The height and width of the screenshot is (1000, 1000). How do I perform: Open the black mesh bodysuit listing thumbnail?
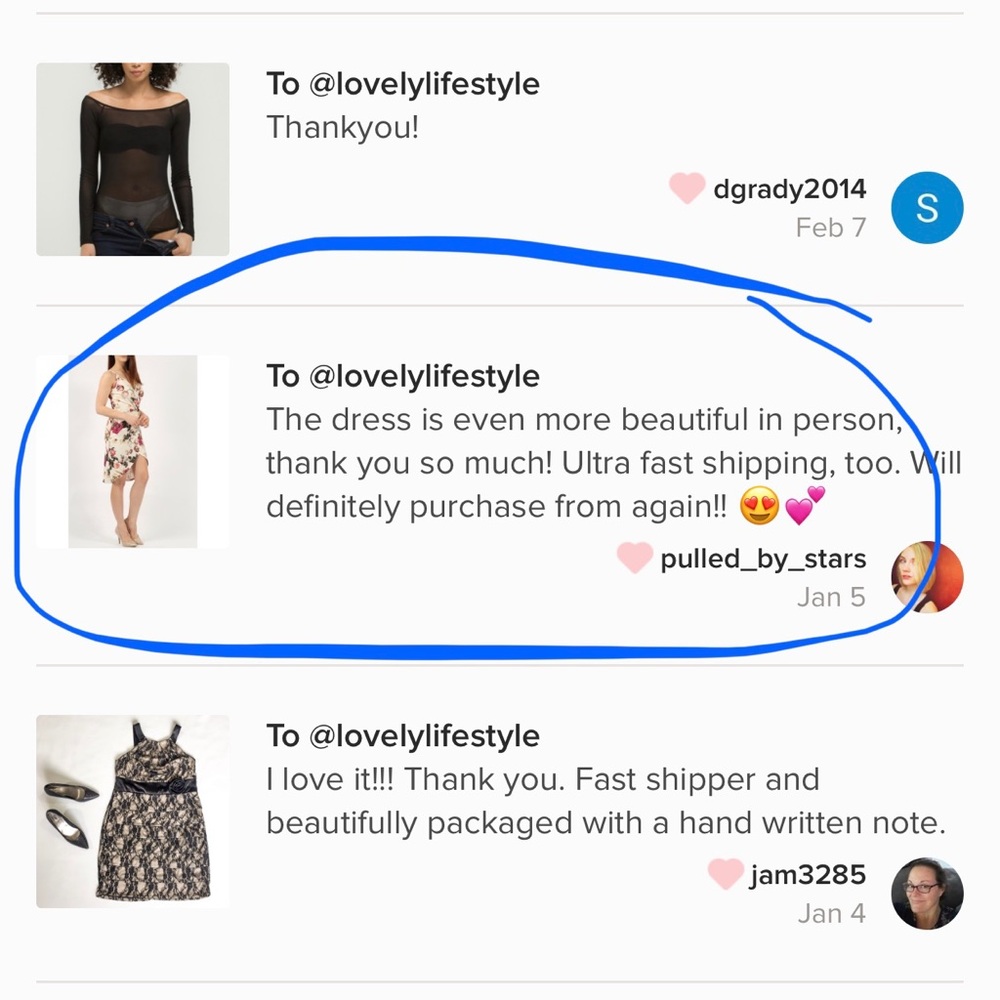(x=133, y=159)
